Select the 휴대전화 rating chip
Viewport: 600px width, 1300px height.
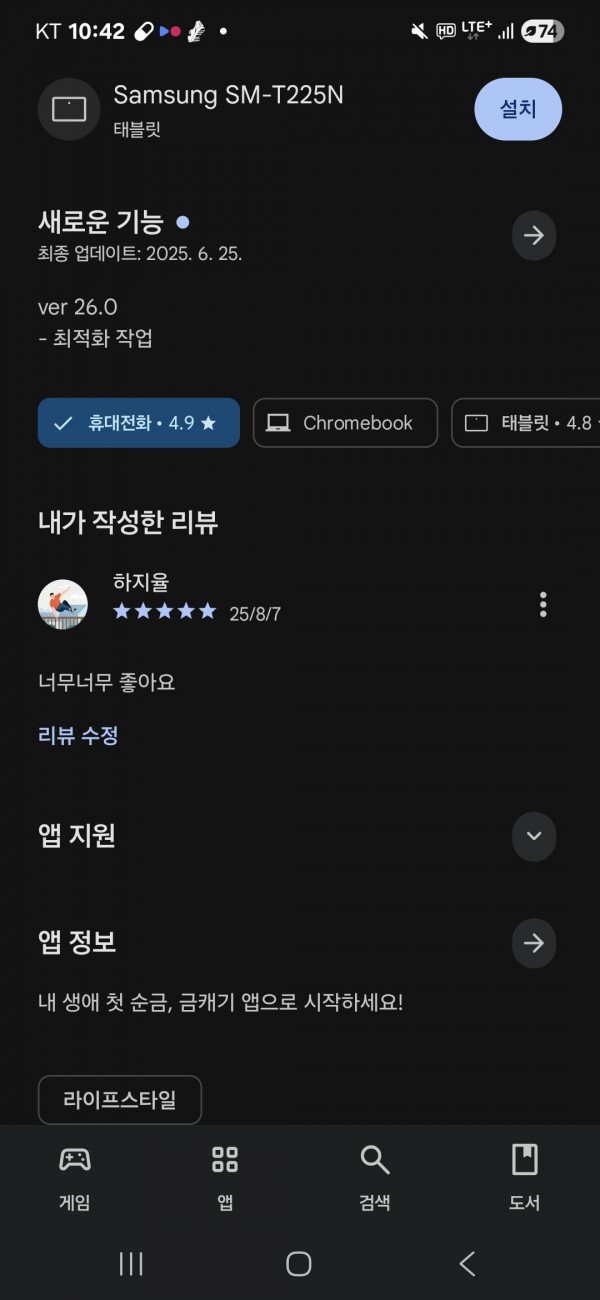point(139,423)
